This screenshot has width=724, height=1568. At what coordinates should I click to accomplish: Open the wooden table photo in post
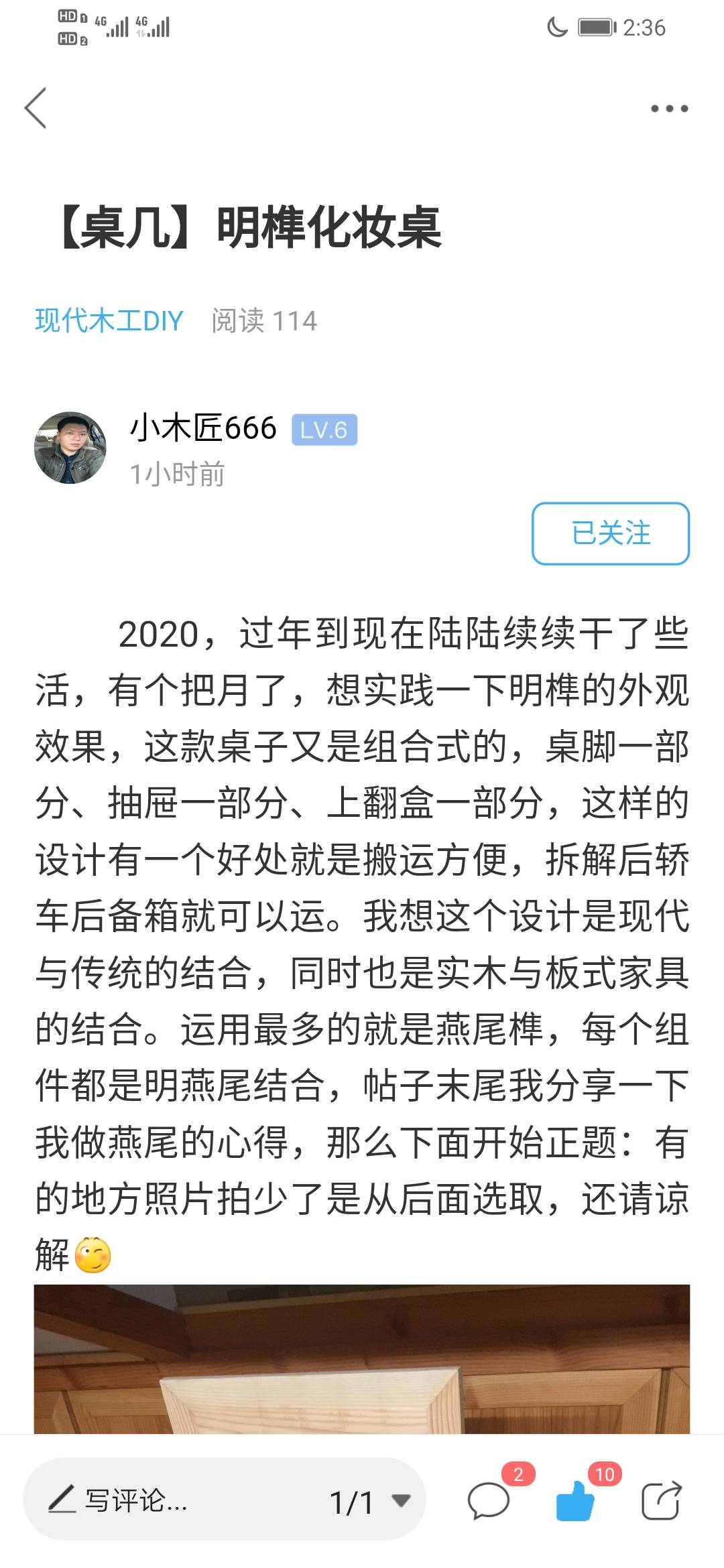[362, 1360]
